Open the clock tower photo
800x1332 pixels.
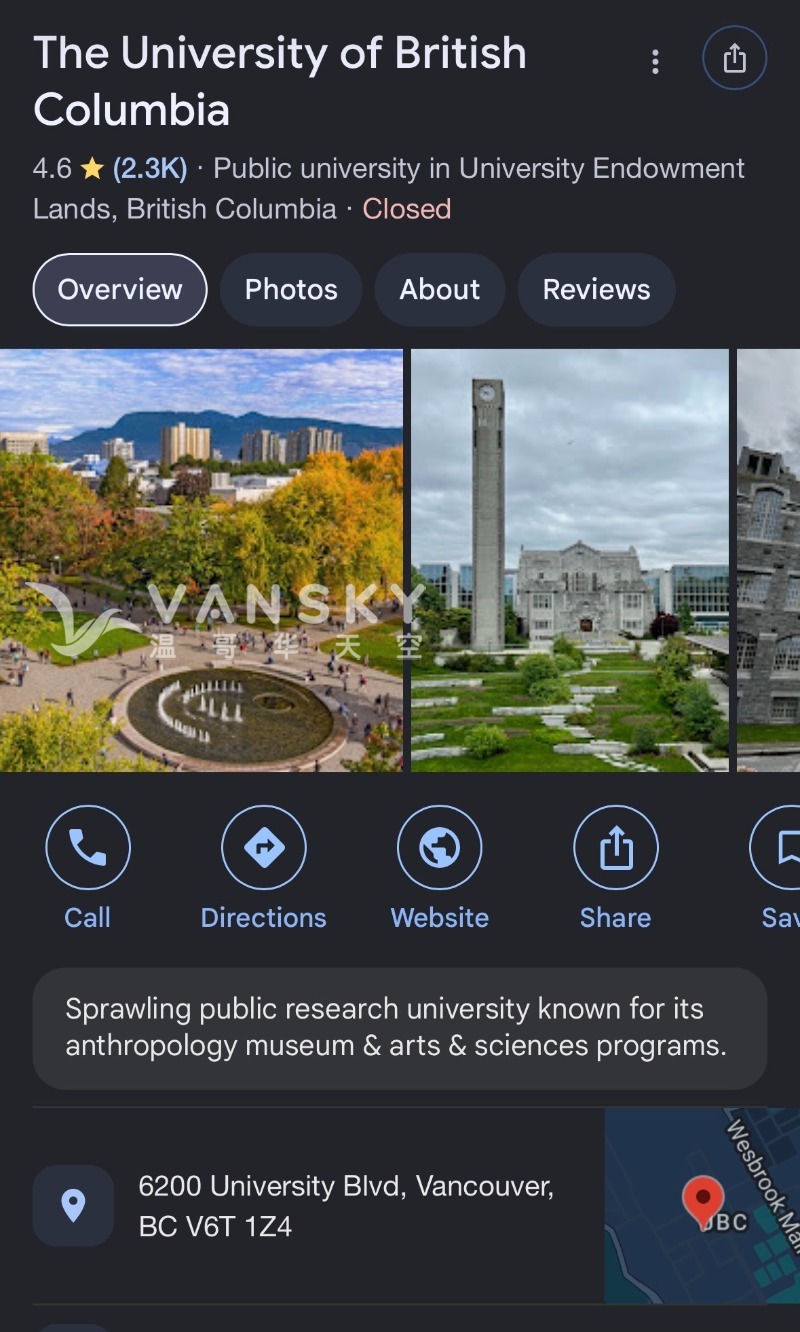pyautogui.click(x=570, y=560)
